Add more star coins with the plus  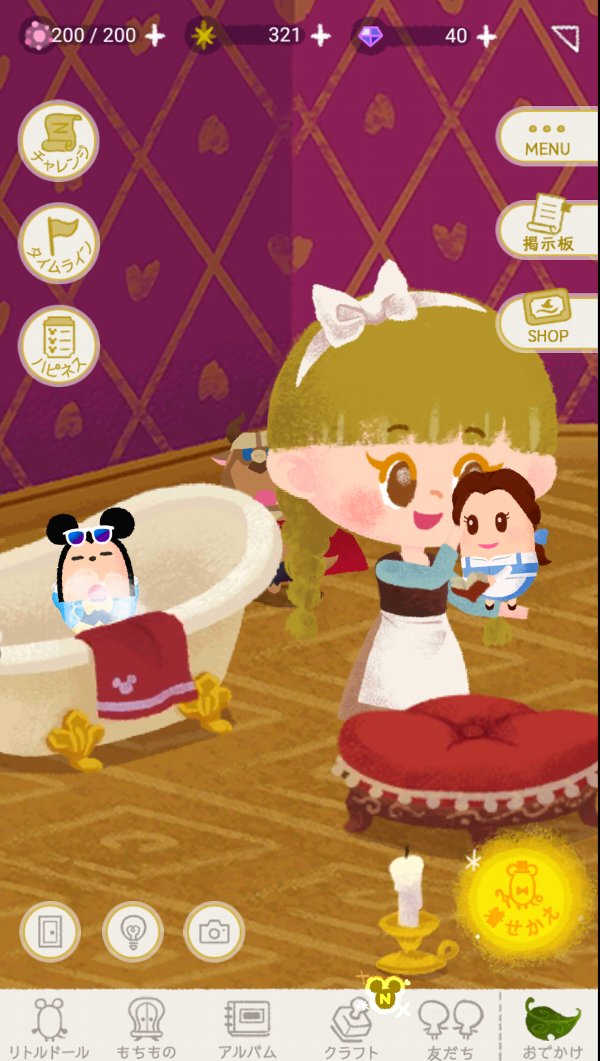pos(320,36)
